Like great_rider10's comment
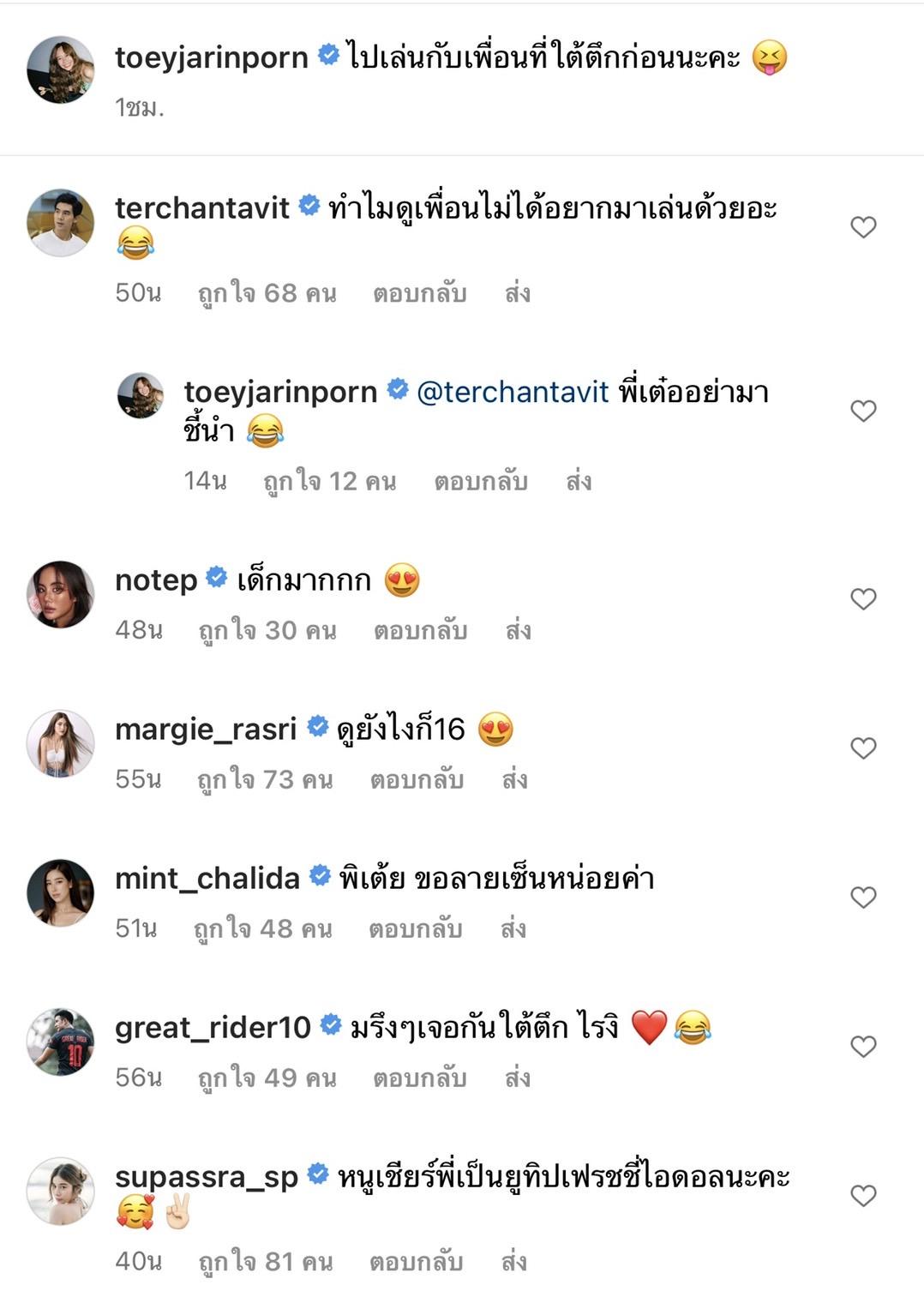This screenshot has height=1303, width=924. pos(862,1046)
